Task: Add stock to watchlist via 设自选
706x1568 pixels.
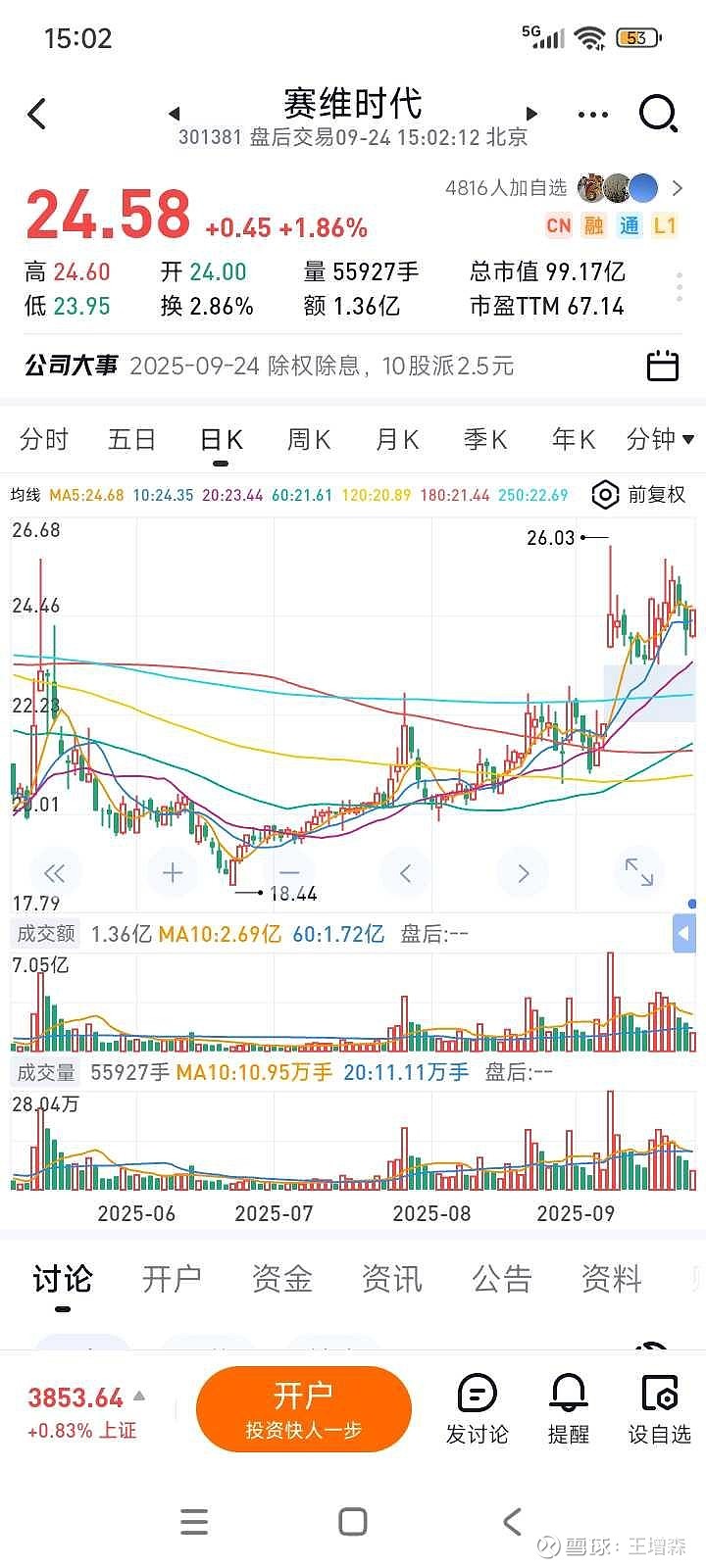Action: pyautogui.click(x=659, y=1409)
